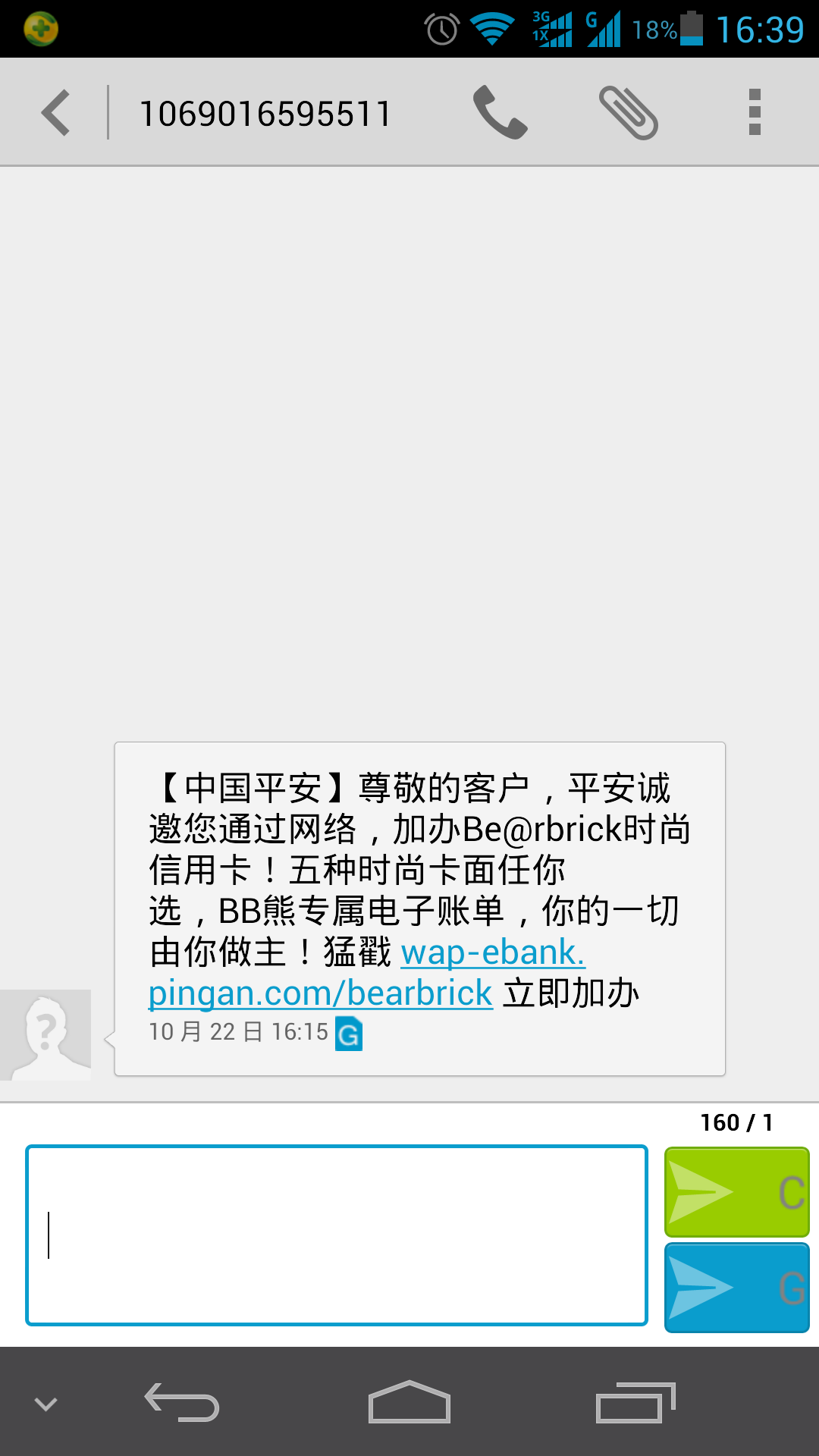Tap the back arrow next to the number
The height and width of the screenshot is (1456, 819).
[55, 111]
